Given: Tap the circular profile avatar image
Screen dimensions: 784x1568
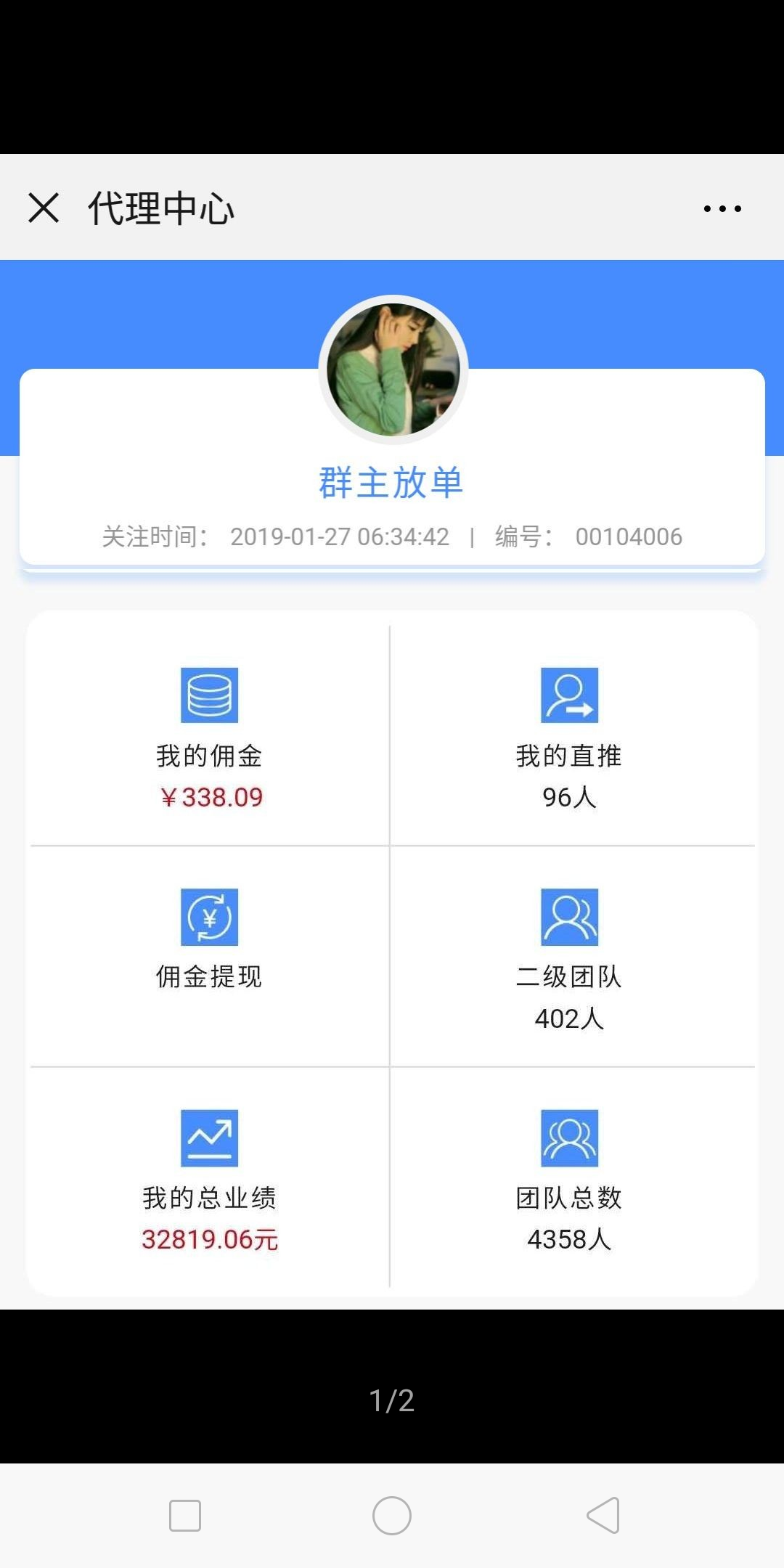Looking at the screenshot, I should [392, 369].
